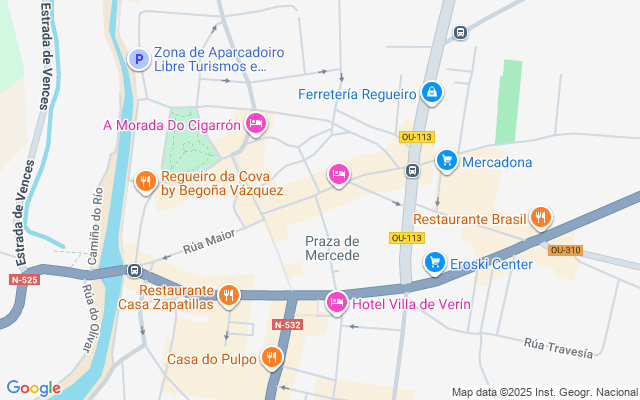Open the Eroski Center shopping pin
This screenshot has height=400, width=640.
tap(434, 262)
